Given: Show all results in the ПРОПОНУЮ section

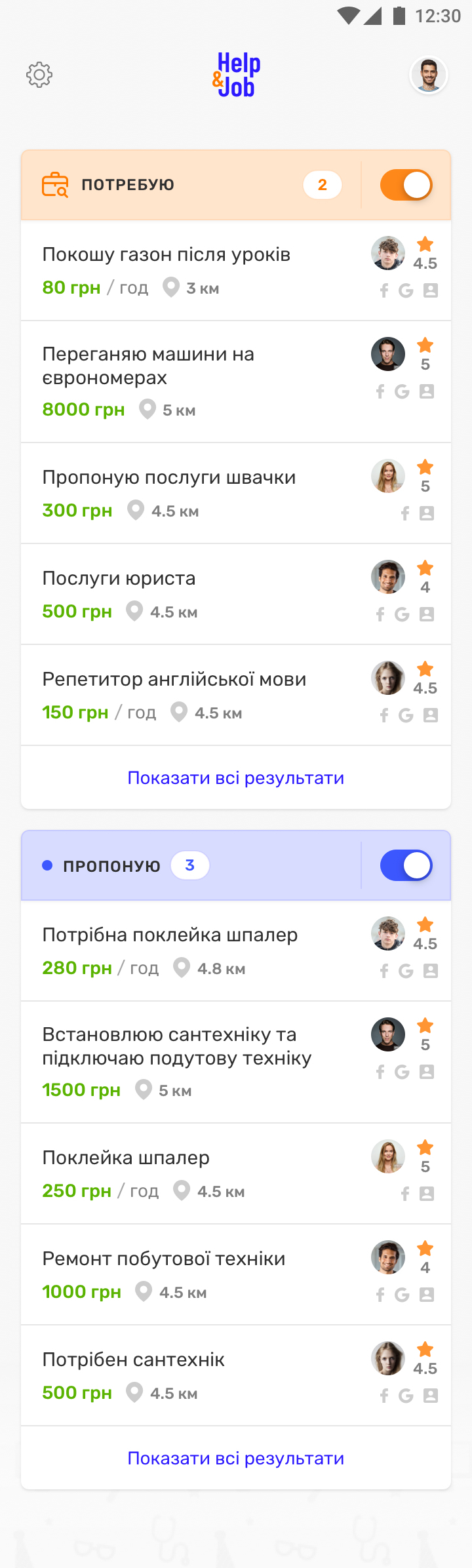Looking at the screenshot, I should [236, 1458].
